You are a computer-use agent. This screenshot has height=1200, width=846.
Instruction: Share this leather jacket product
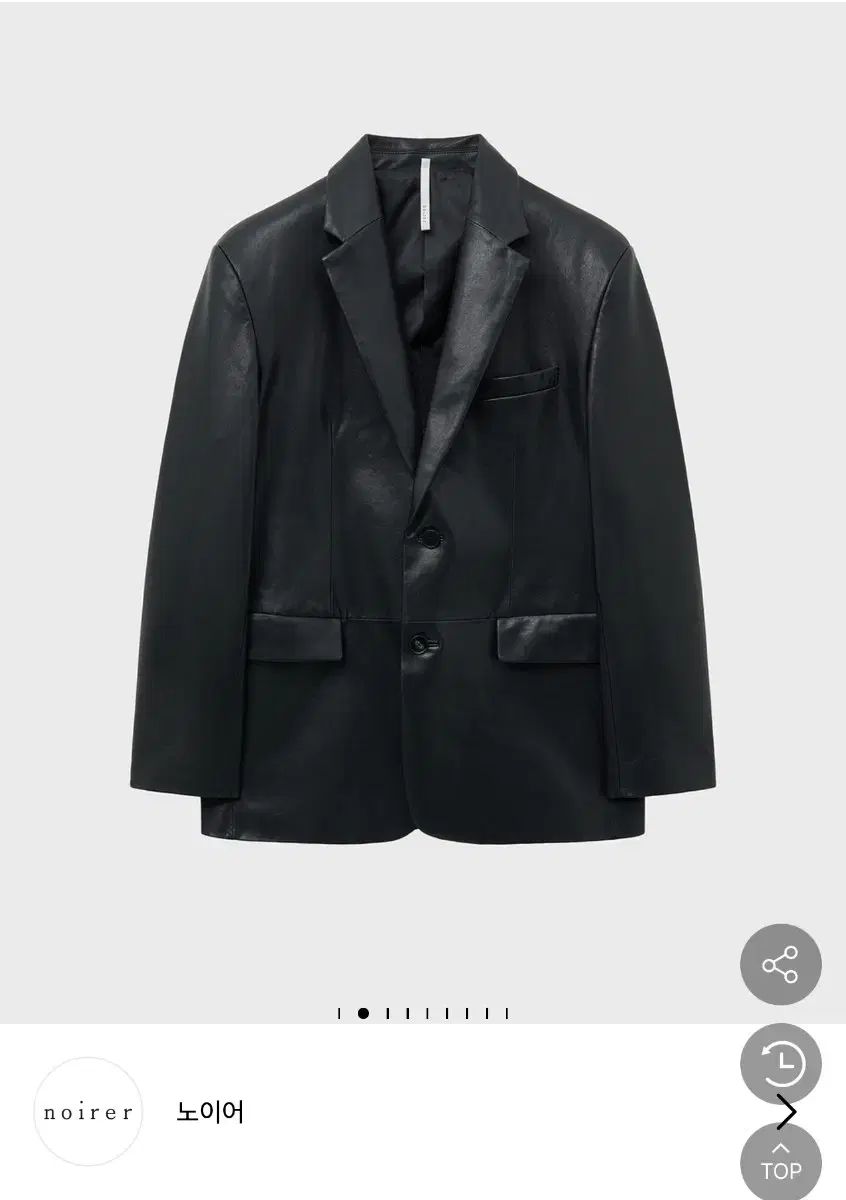(780, 965)
